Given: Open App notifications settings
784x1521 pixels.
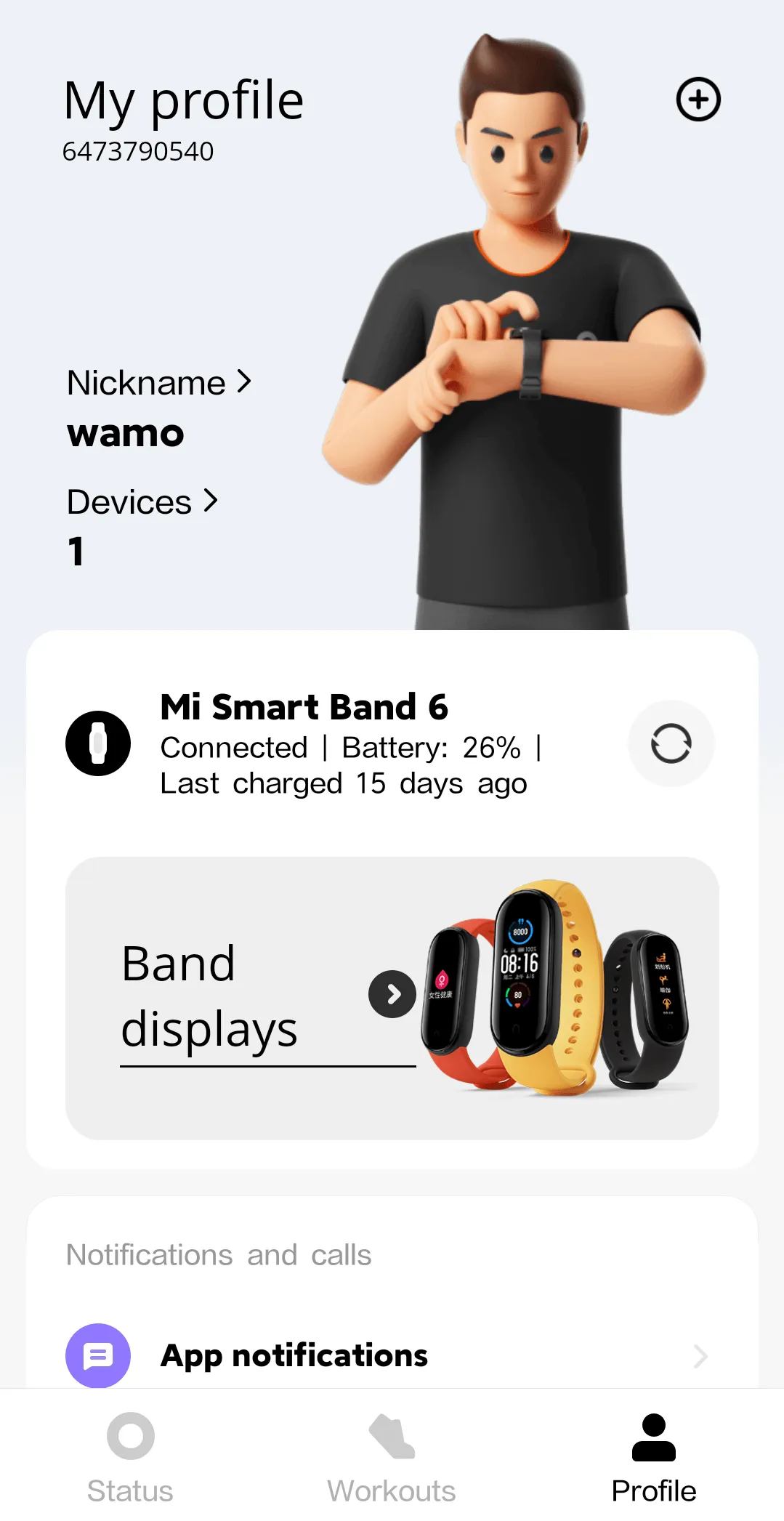Looking at the screenshot, I should tap(392, 1355).
